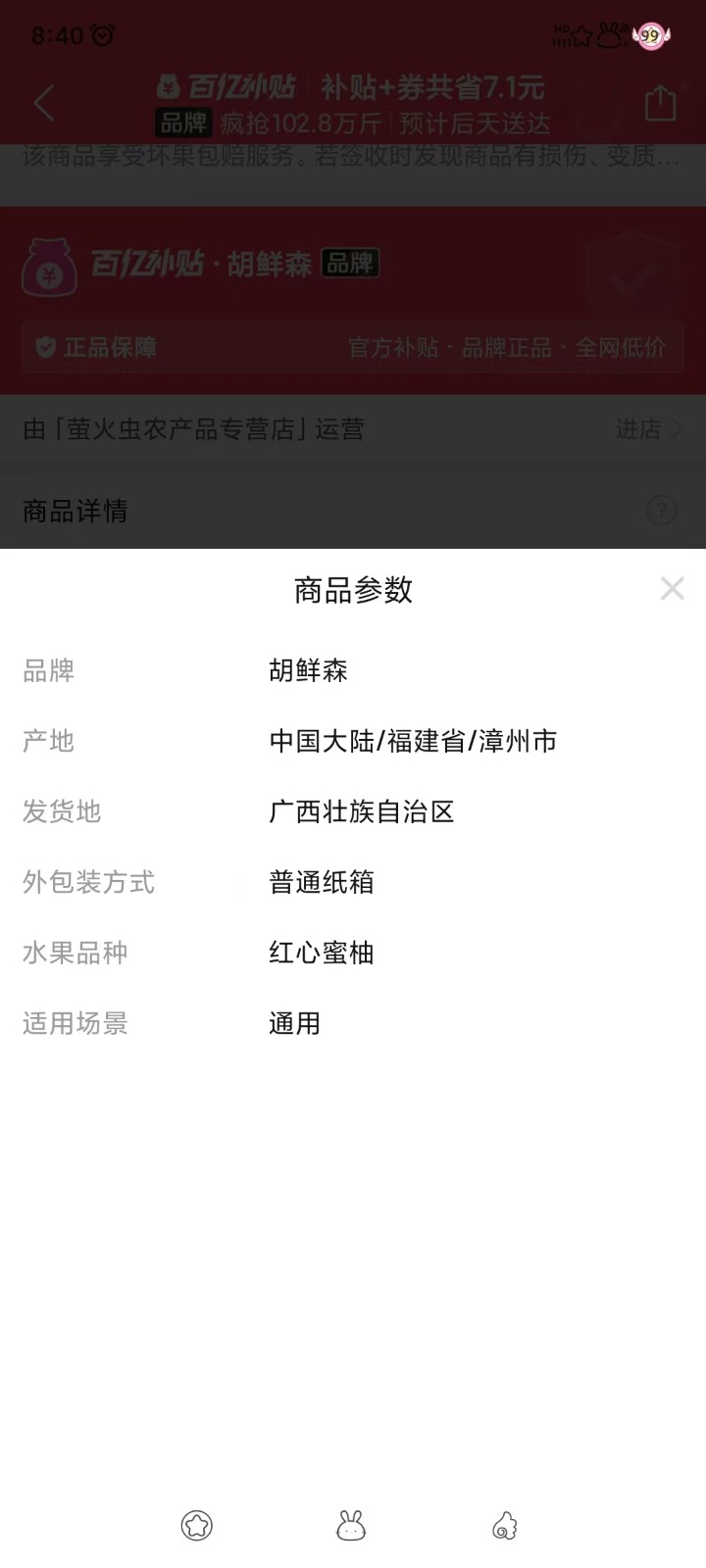The height and width of the screenshot is (1568, 706).
Task: Go back with the top-left arrow
Action: pyautogui.click(x=44, y=103)
